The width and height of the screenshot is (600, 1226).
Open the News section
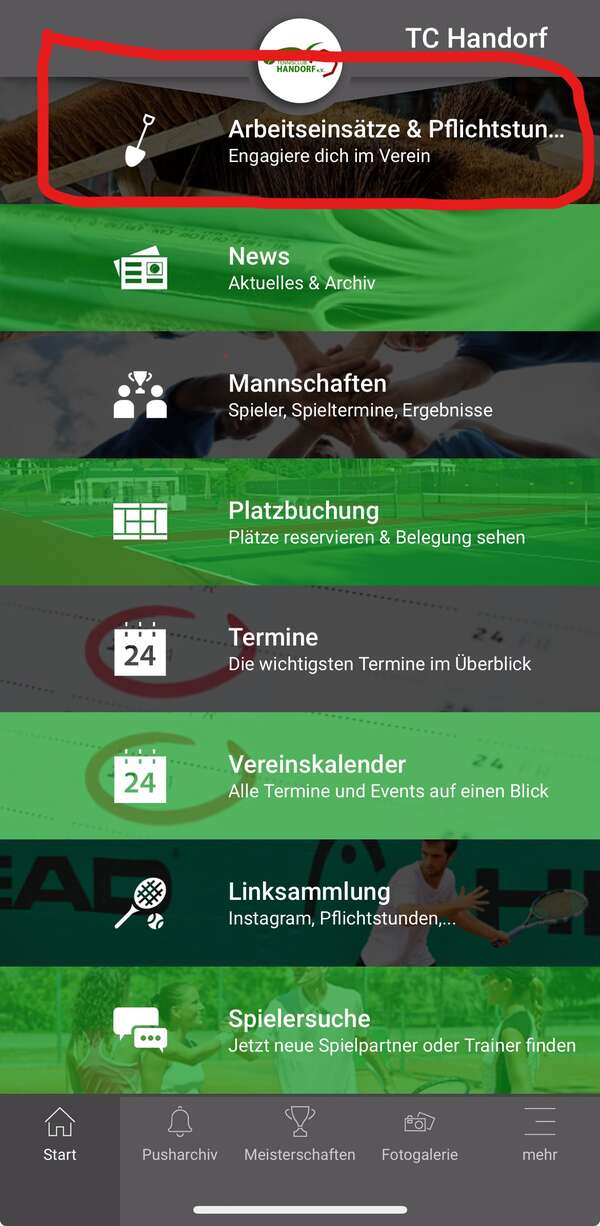click(x=300, y=268)
